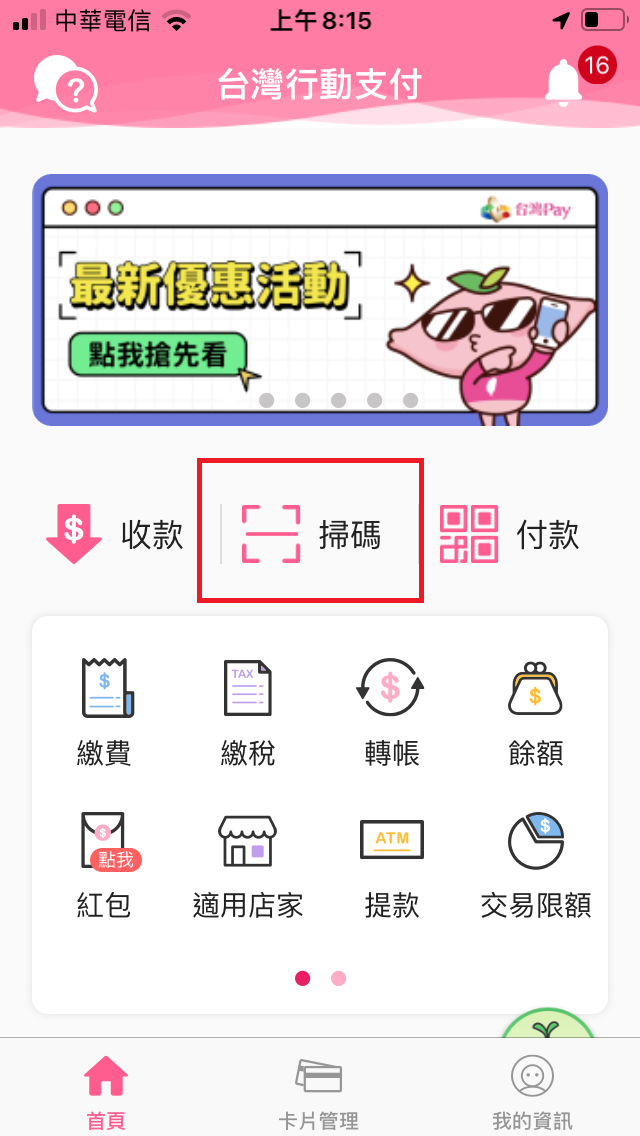Start a 轉帳 transfer
Screen dimensions: 640x1136
pos(391,711)
